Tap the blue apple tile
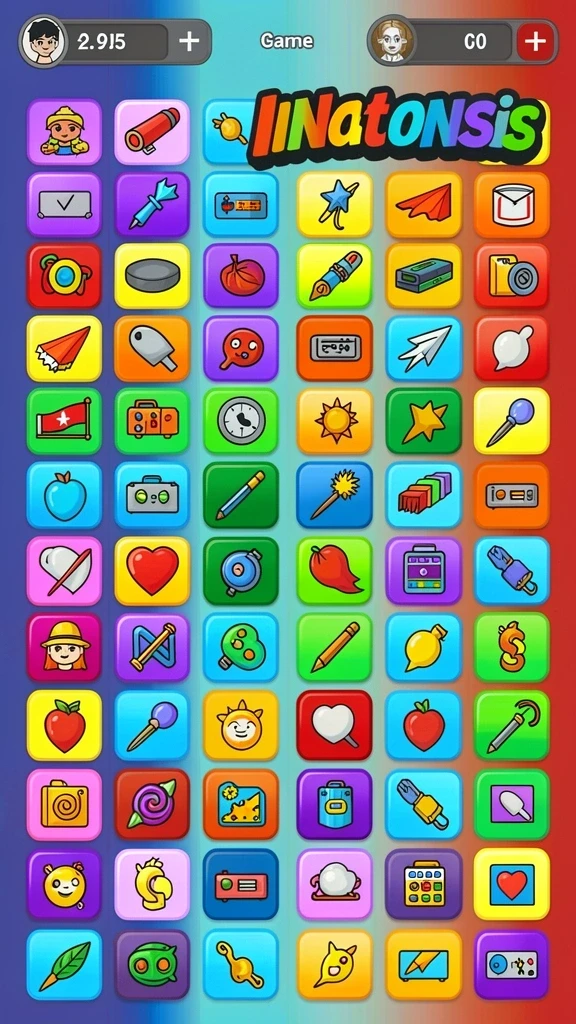Image resolution: width=576 pixels, height=1024 pixels. [64, 495]
